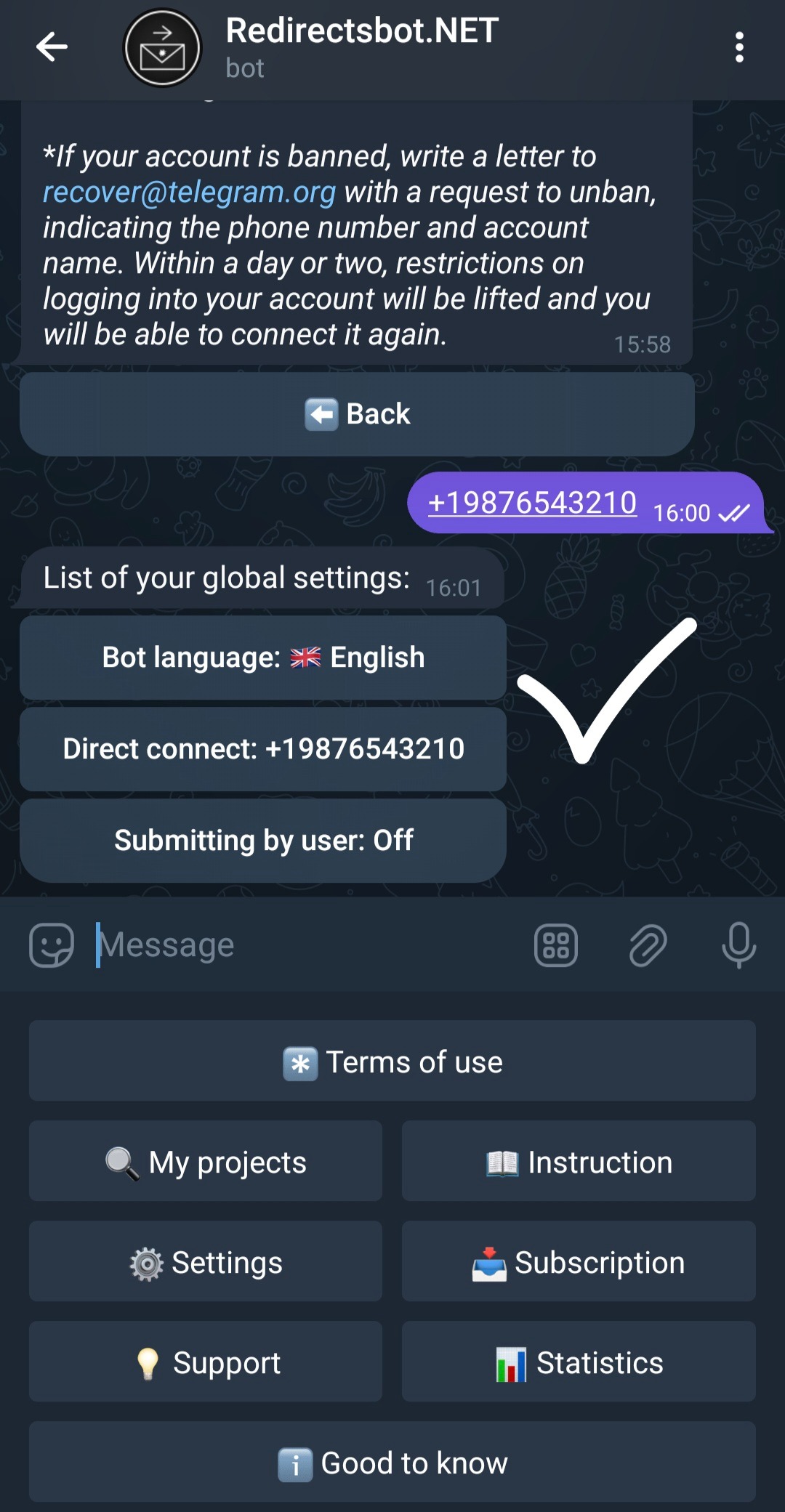Open My projects
The image size is (785, 1512).
(x=206, y=1162)
